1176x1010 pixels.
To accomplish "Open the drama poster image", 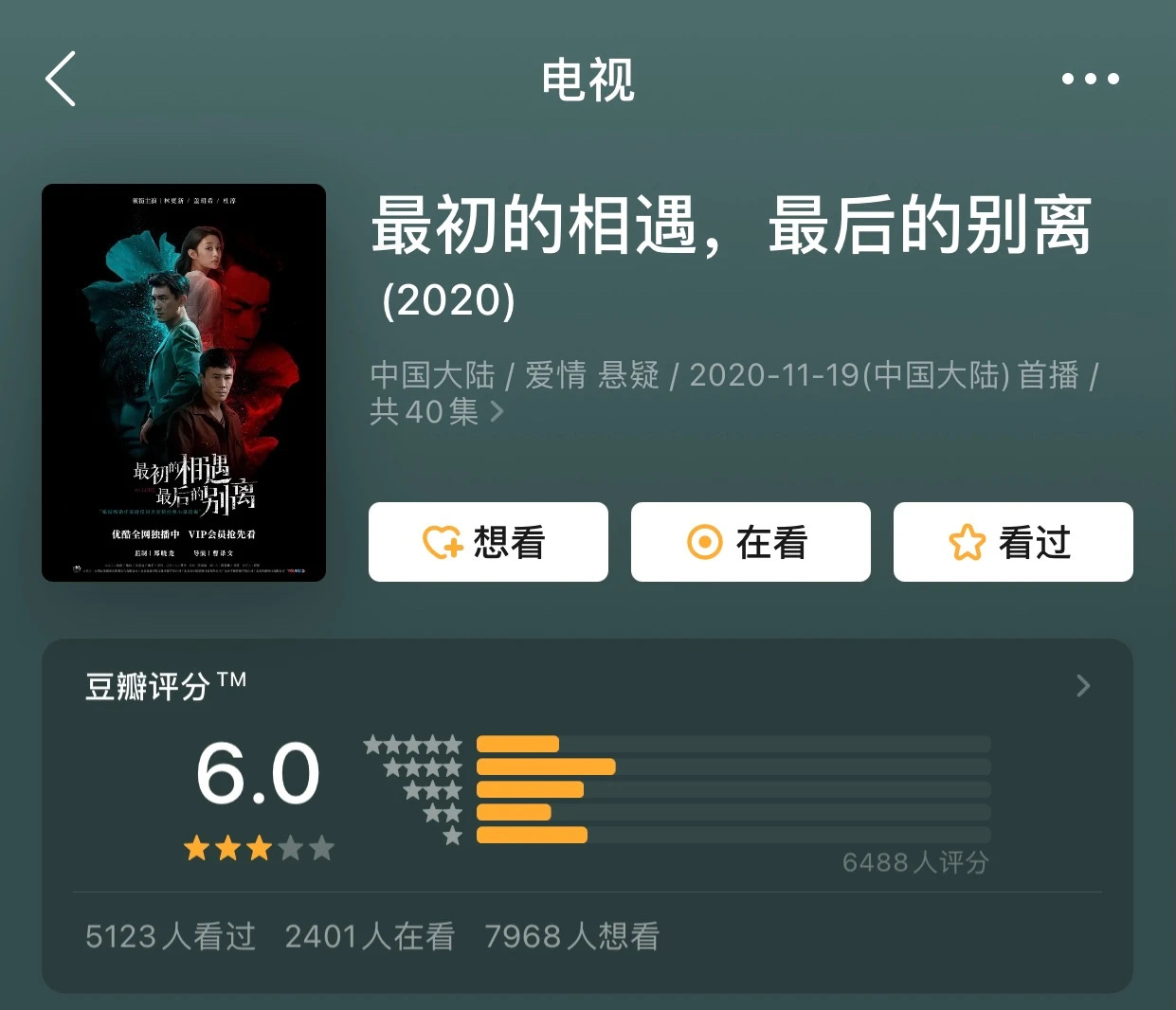I will 184,382.
